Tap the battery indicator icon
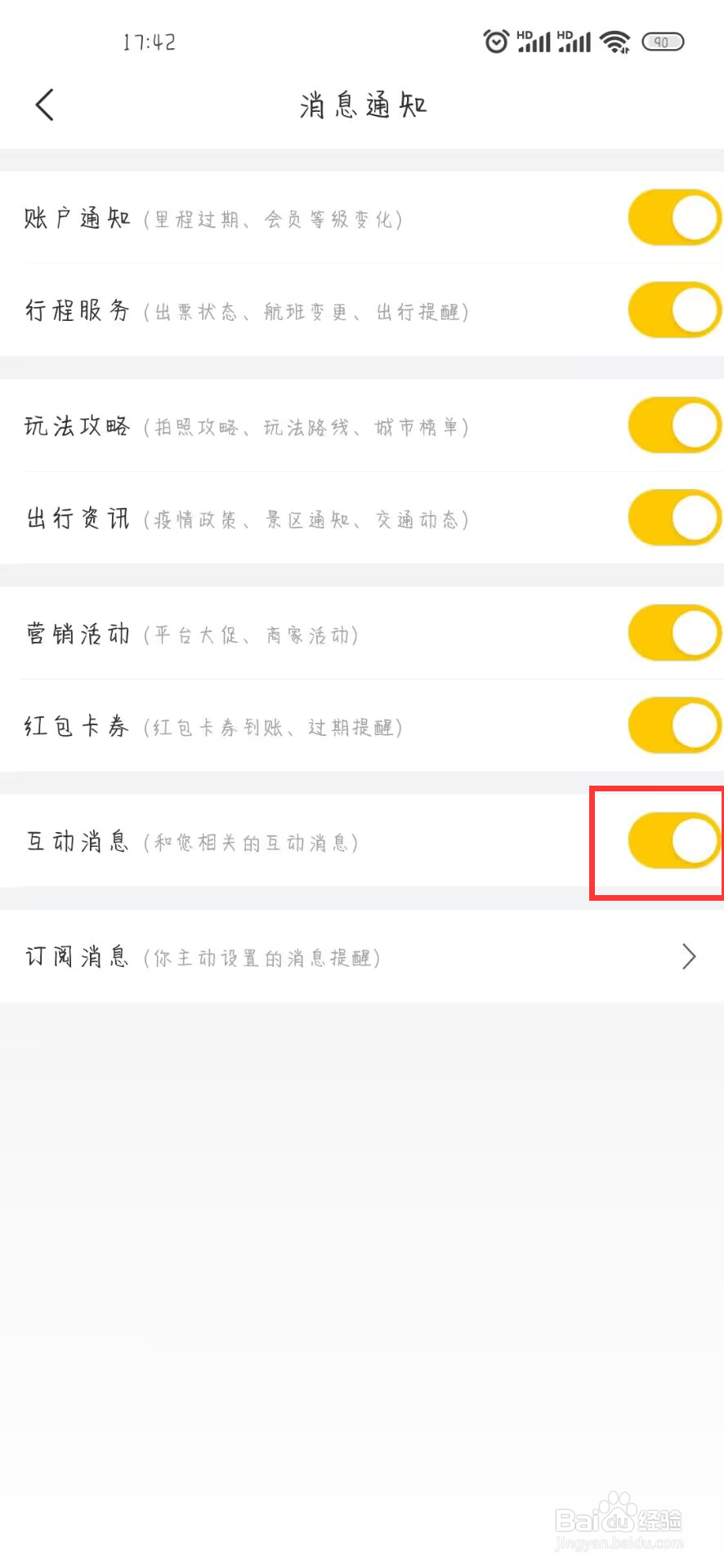The height and width of the screenshot is (1568, 724). point(664,41)
